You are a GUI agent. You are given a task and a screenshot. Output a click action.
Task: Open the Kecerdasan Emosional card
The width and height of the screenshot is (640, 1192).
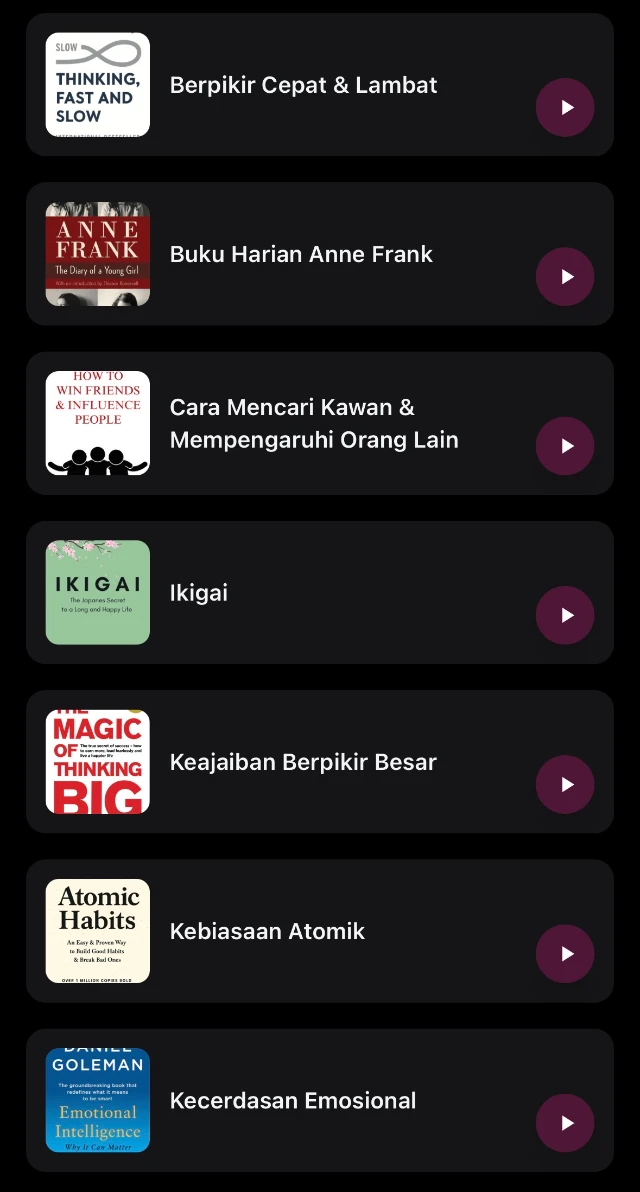click(320, 1100)
